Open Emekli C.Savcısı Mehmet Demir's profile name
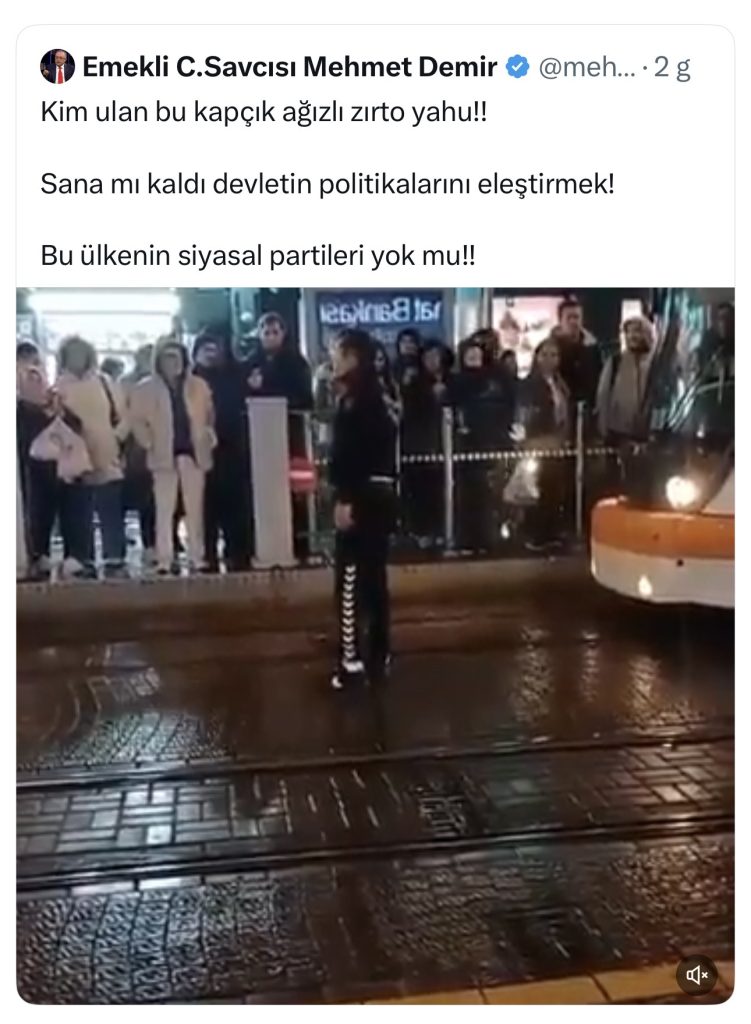Image resolution: width=751 pixels, height=1024 pixels. 289,67
